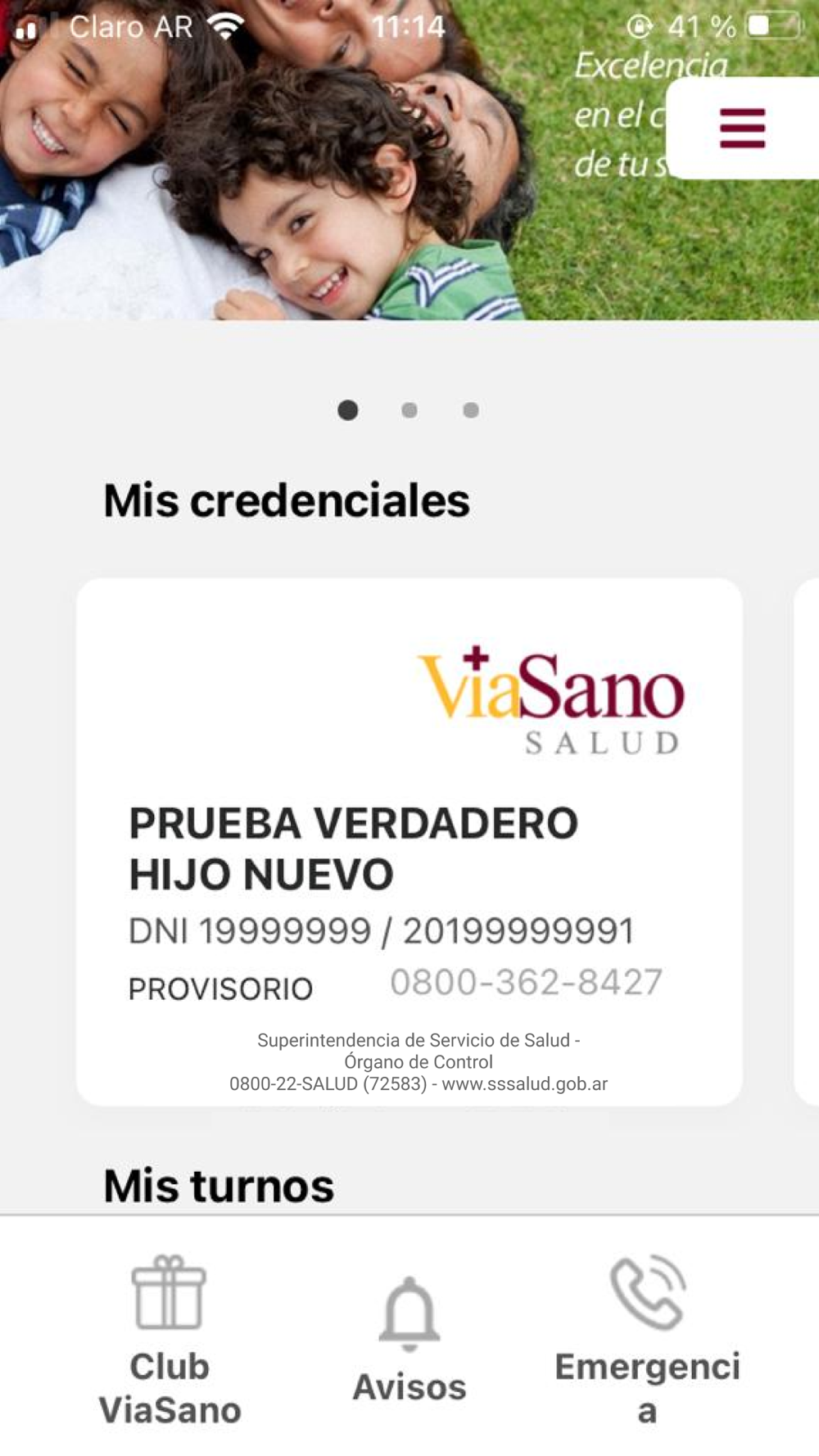Open the Club ViaSano section

click(170, 1340)
